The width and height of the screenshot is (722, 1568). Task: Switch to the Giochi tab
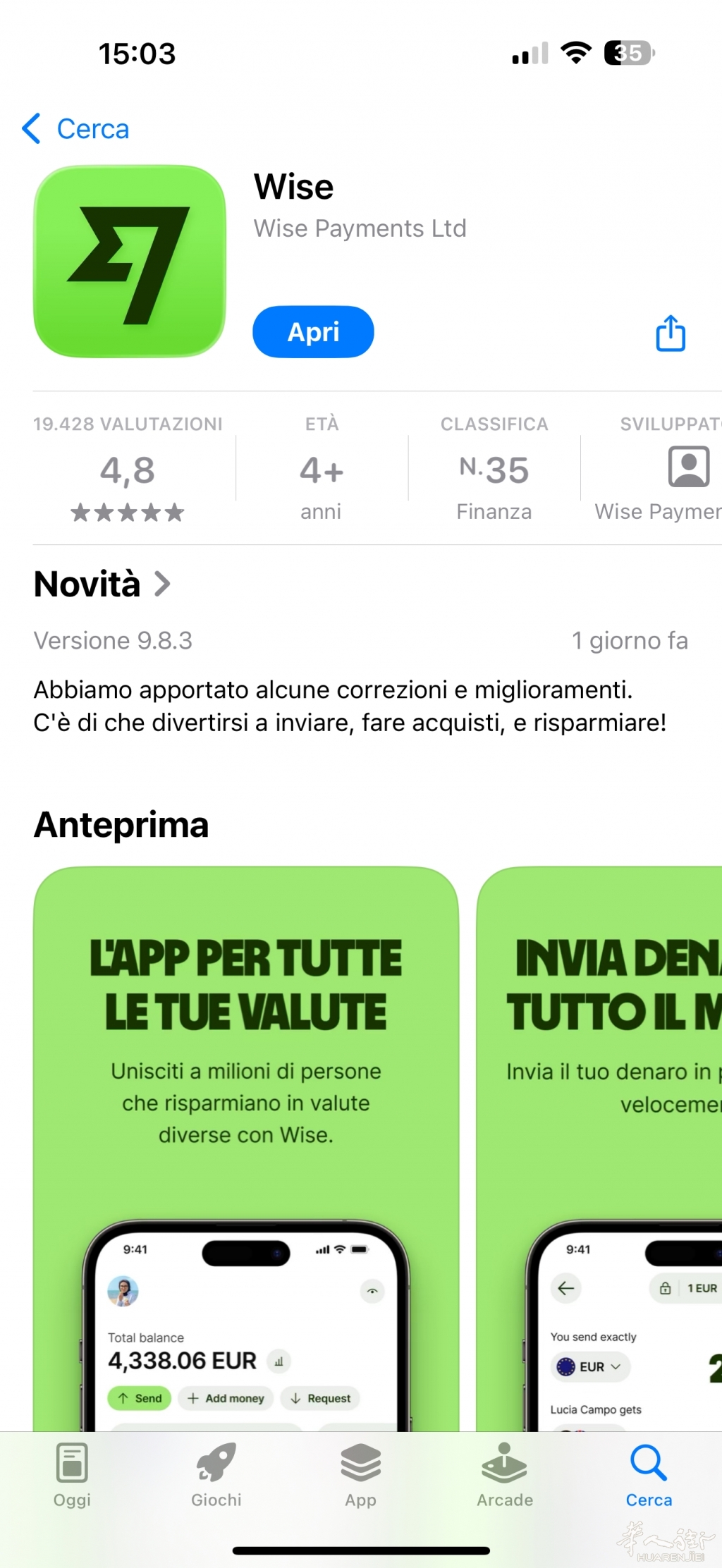pos(216,1475)
